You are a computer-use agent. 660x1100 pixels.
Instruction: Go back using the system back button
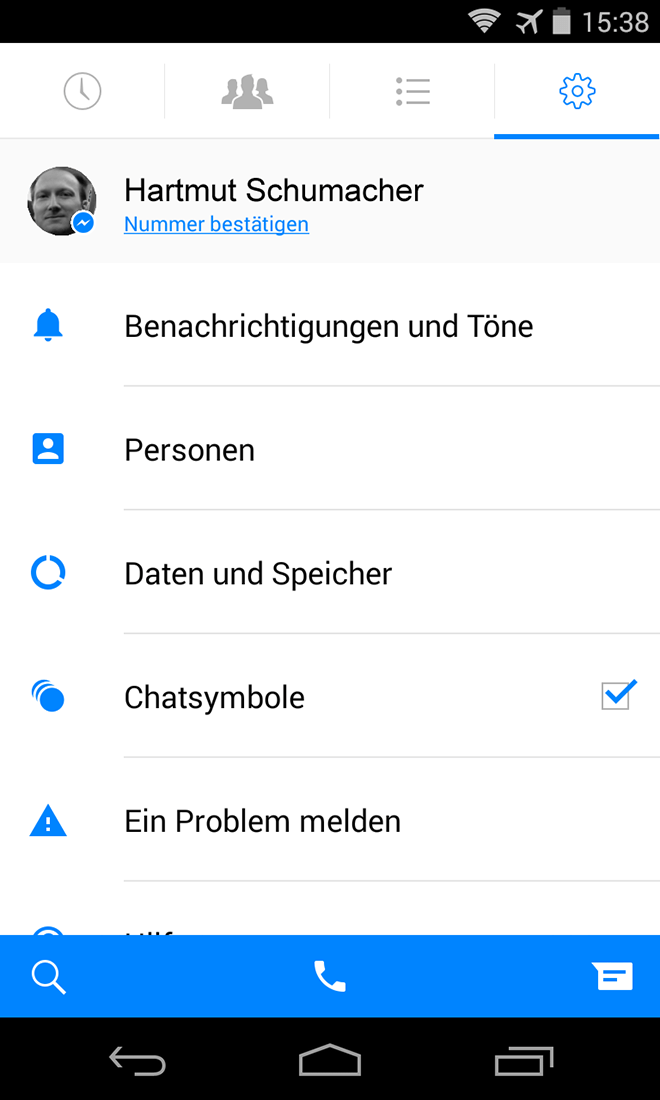137,1061
